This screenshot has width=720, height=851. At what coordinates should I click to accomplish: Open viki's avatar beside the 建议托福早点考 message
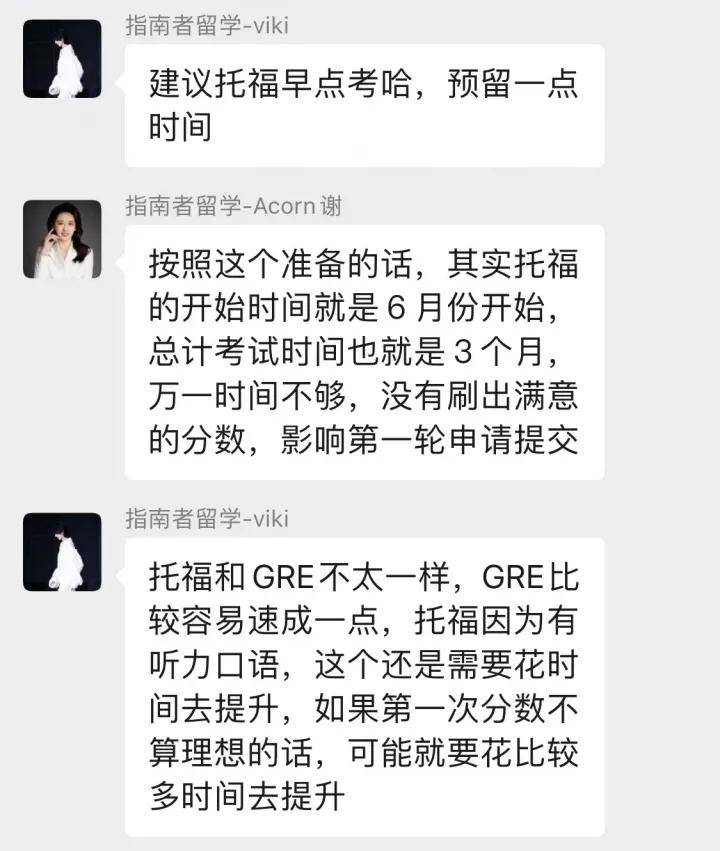62,59
